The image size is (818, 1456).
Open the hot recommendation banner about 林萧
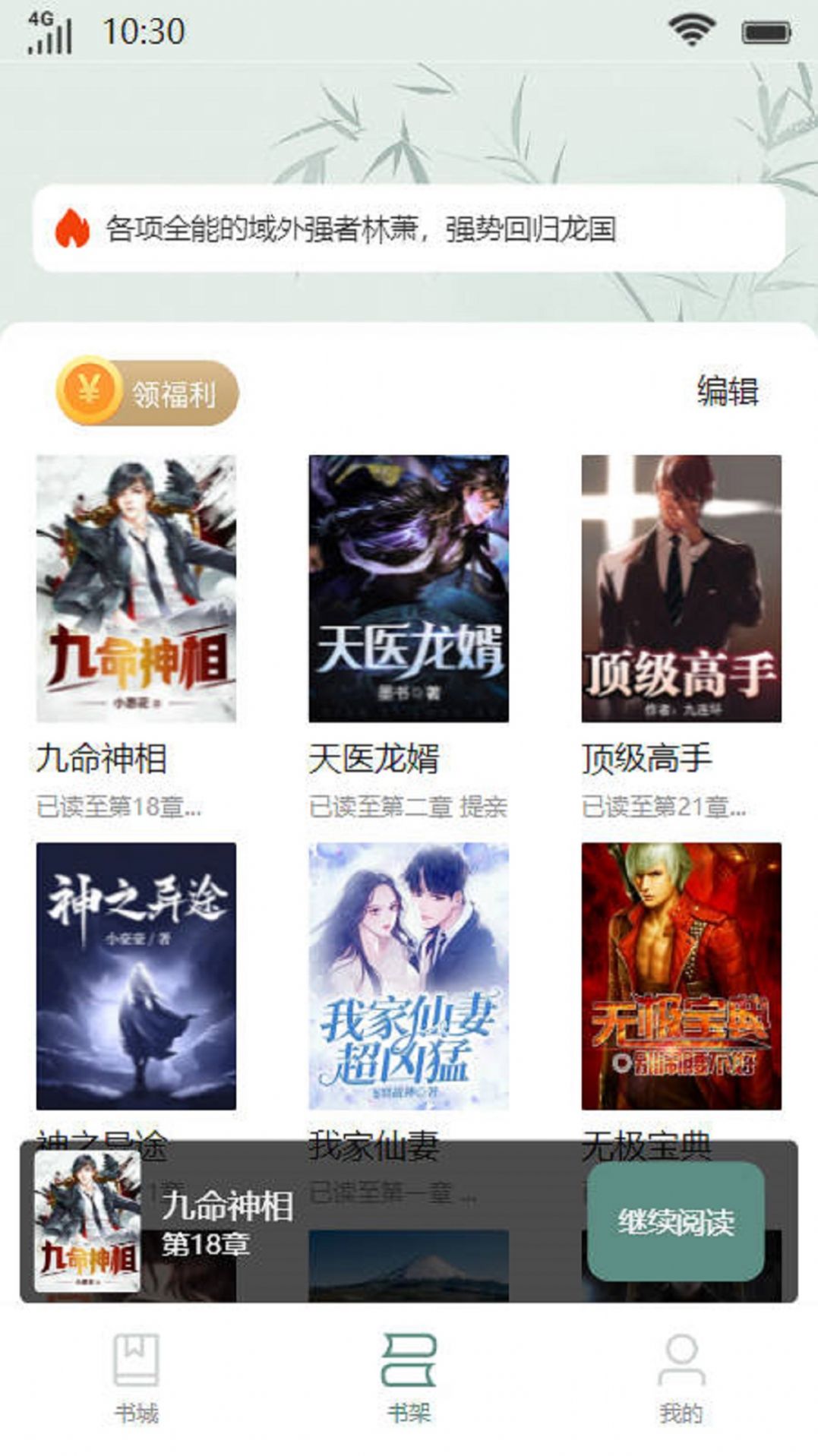(x=409, y=229)
